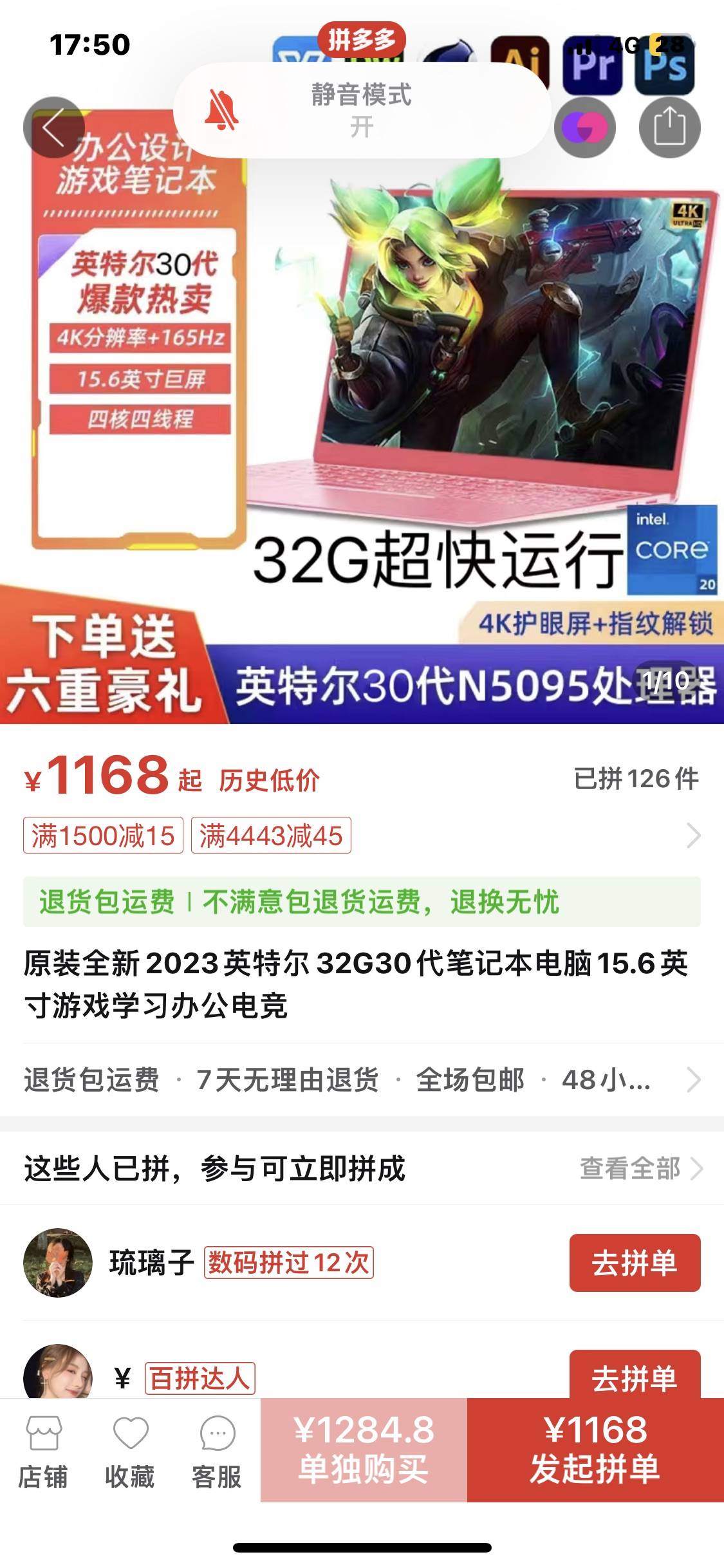Join the 百拼达人 user's group order
The width and height of the screenshot is (724, 1568).
click(x=635, y=1376)
